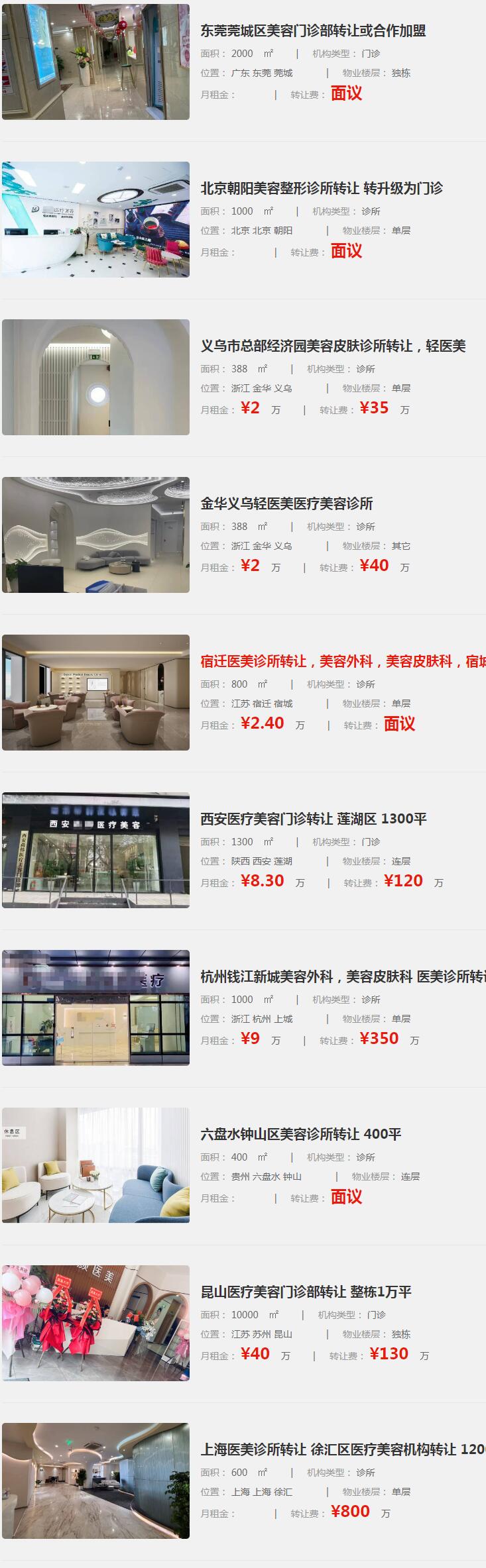Open the 北京朝阳美容整形诊所转让 listing

pos(322,188)
